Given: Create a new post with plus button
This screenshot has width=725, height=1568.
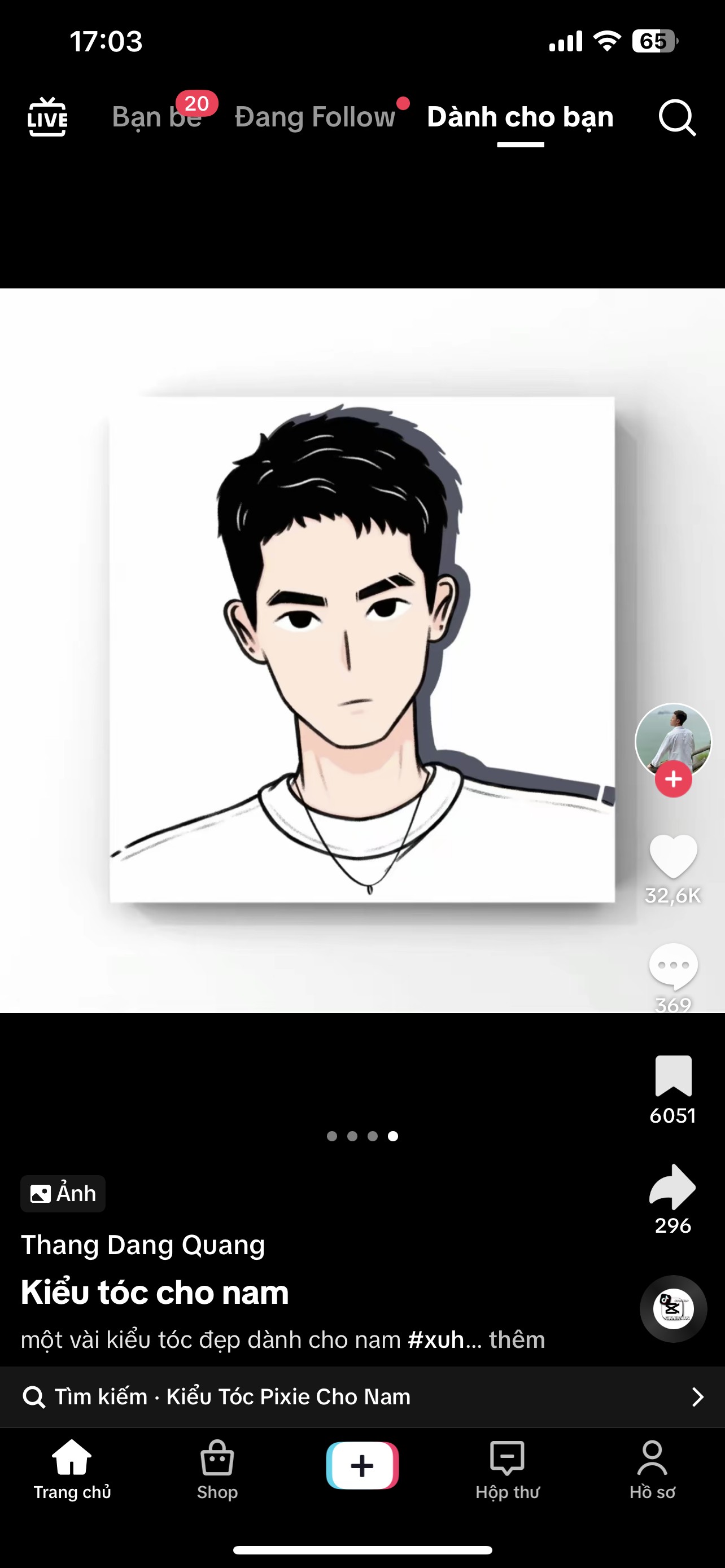Looking at the screenshot, I should [362, 1466].
